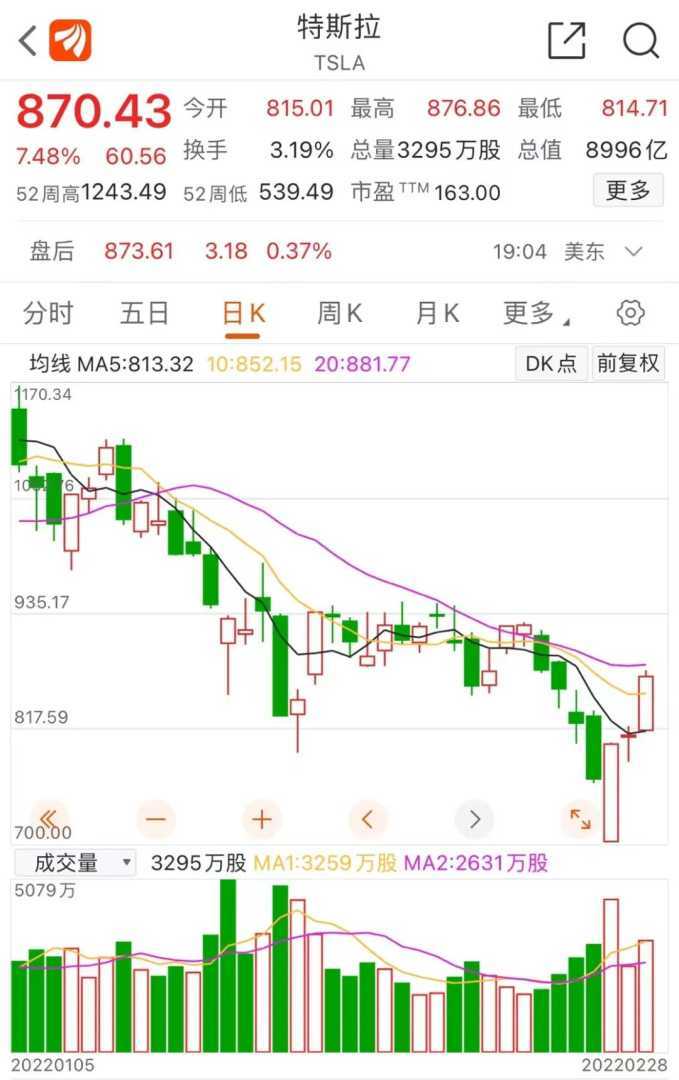Screen dimensions: 679x1080
Task: Switch to the 五日 chart tab
Action: click(x=144, y=313)
